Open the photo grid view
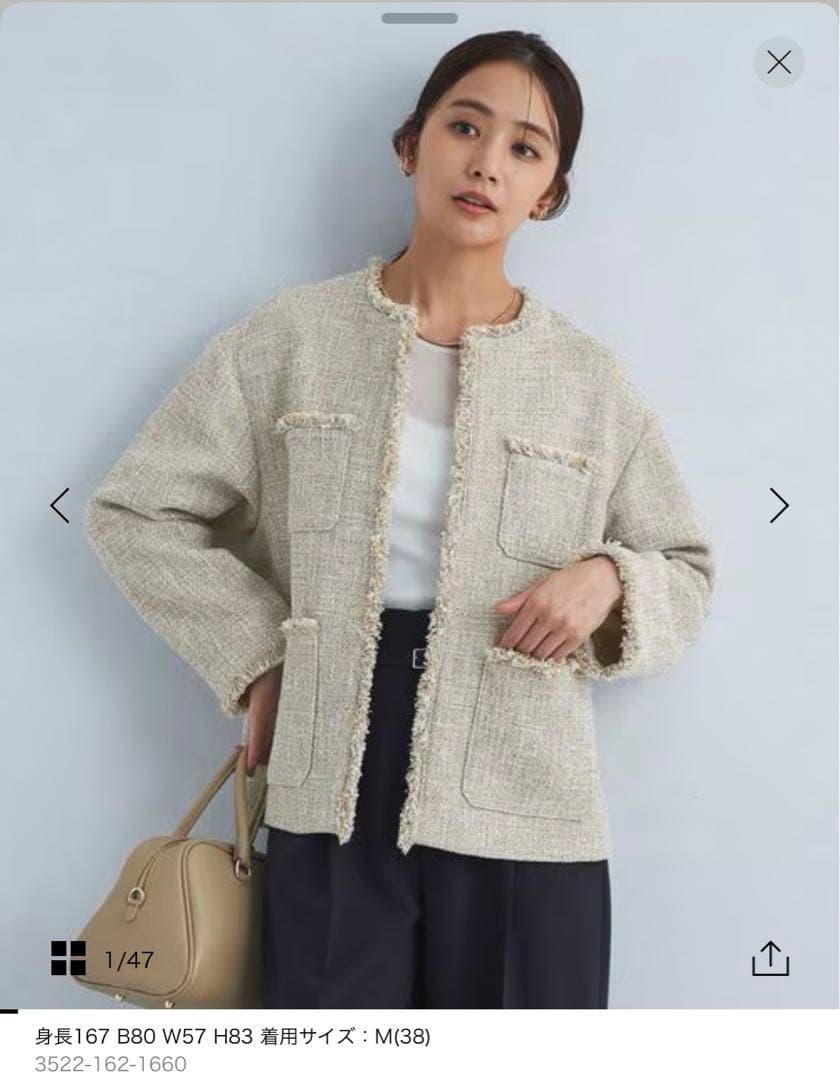 (x=69, y=958)
